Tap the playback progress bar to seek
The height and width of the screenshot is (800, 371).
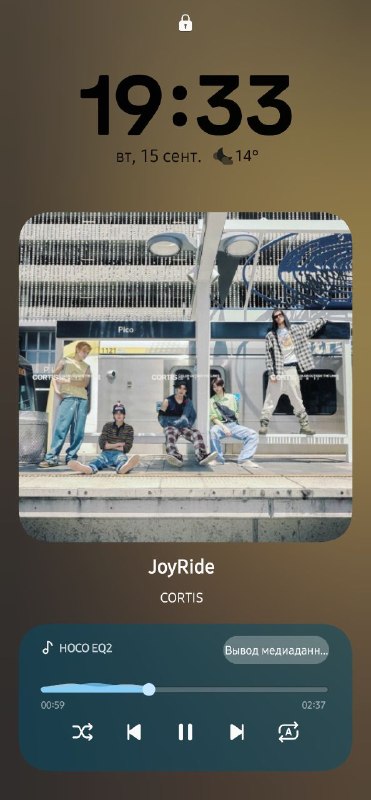coord(184,689)
